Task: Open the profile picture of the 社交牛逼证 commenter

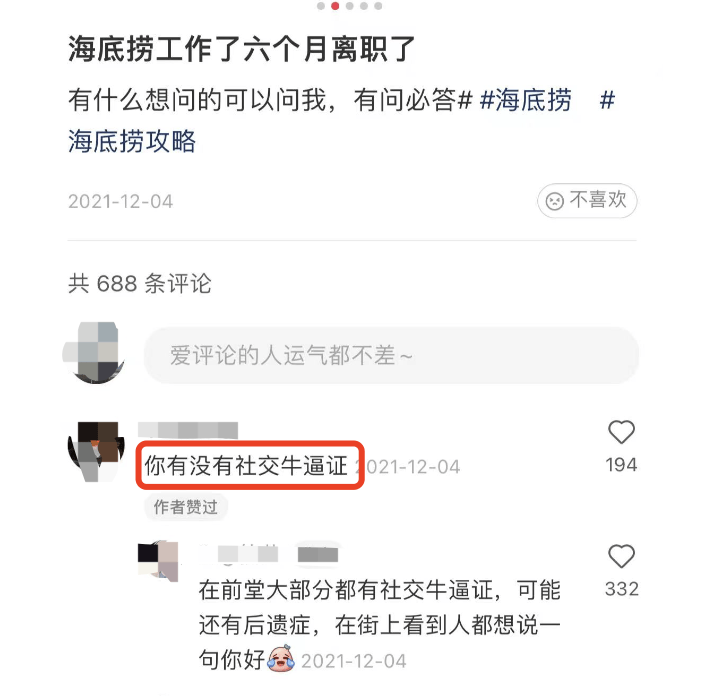Action: [97, 452]
